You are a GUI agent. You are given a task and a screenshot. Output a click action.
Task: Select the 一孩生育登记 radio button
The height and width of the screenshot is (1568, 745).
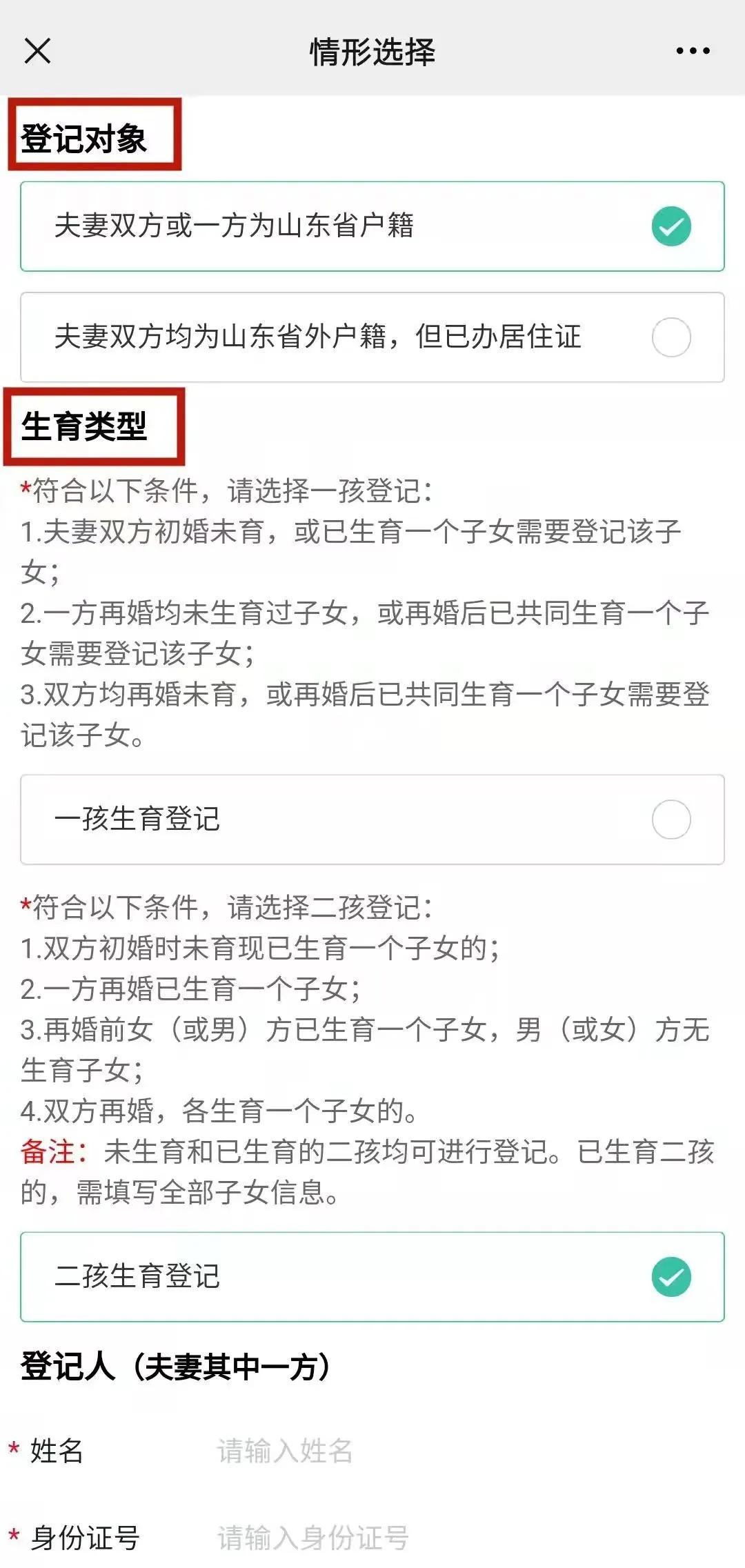[x=670, y=819]
